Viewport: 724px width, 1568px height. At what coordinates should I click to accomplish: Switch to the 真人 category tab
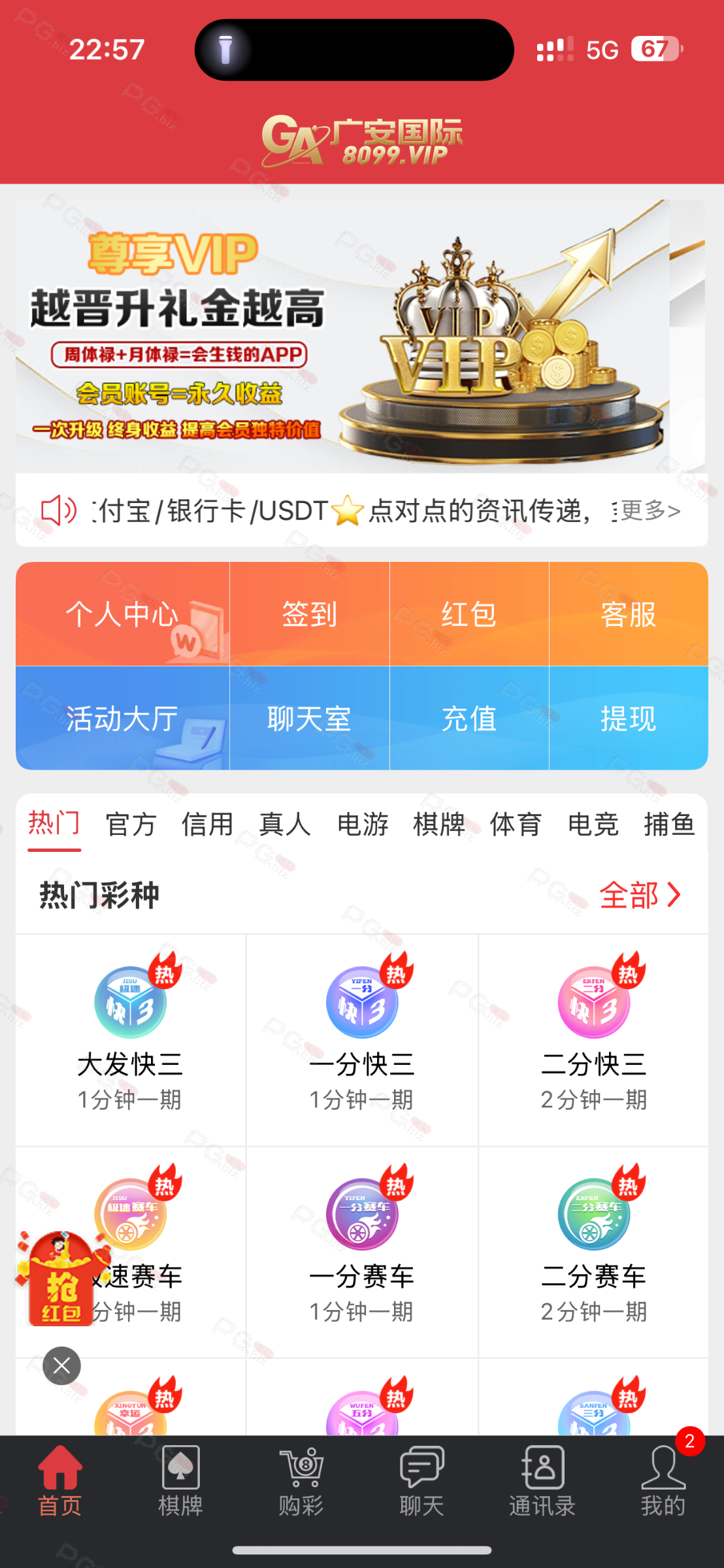(285, 825)
